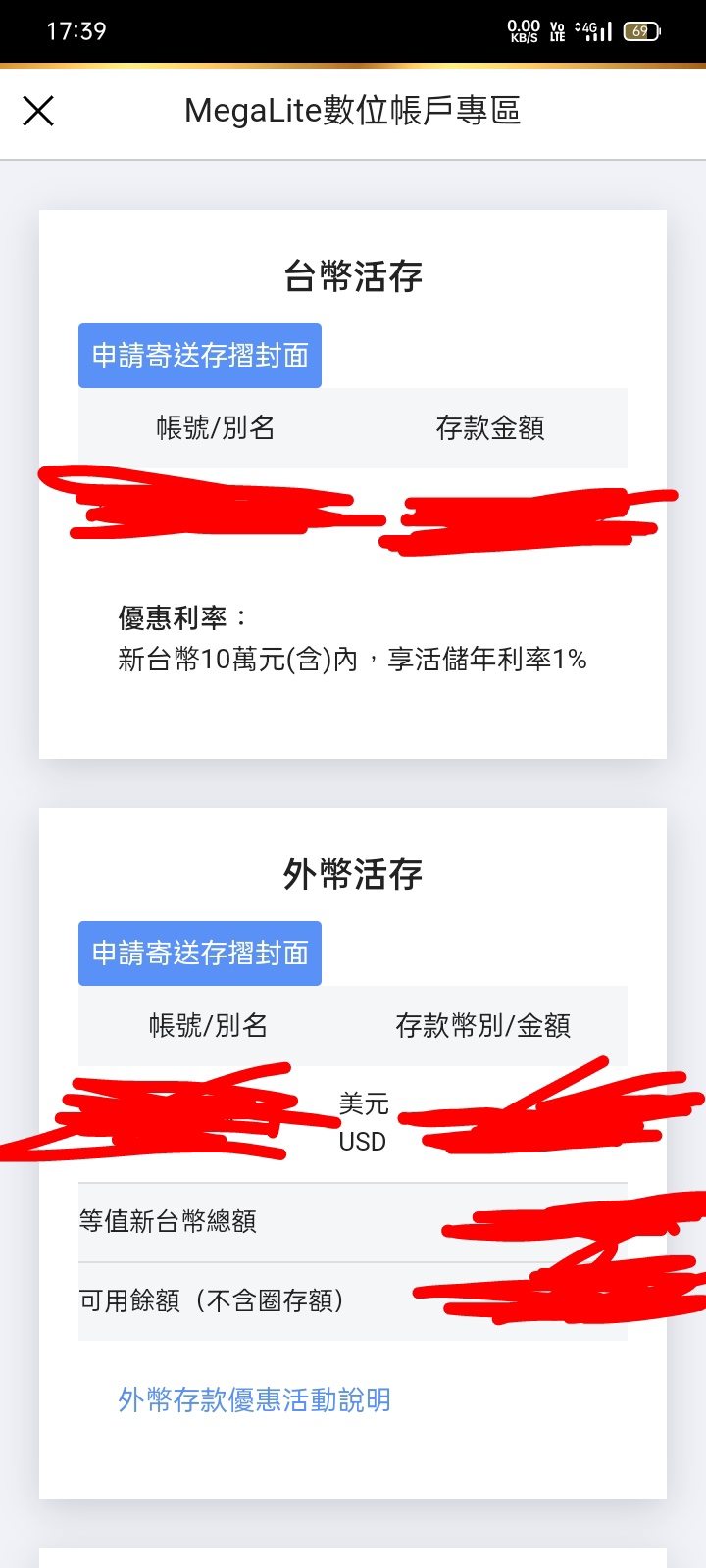
Task: Open the 外幣存款優惠活動說明 link
Action: (x=254, y=1400)
